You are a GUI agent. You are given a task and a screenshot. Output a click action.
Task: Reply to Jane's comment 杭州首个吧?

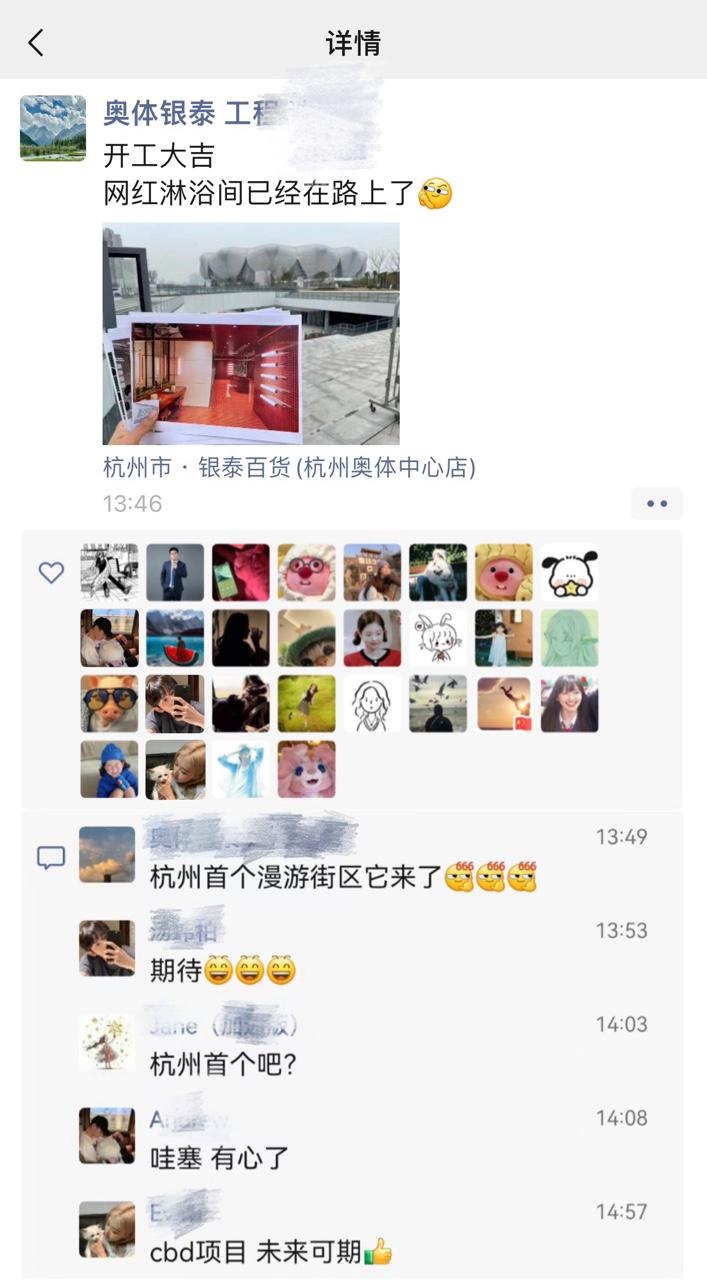[223, 1065]
